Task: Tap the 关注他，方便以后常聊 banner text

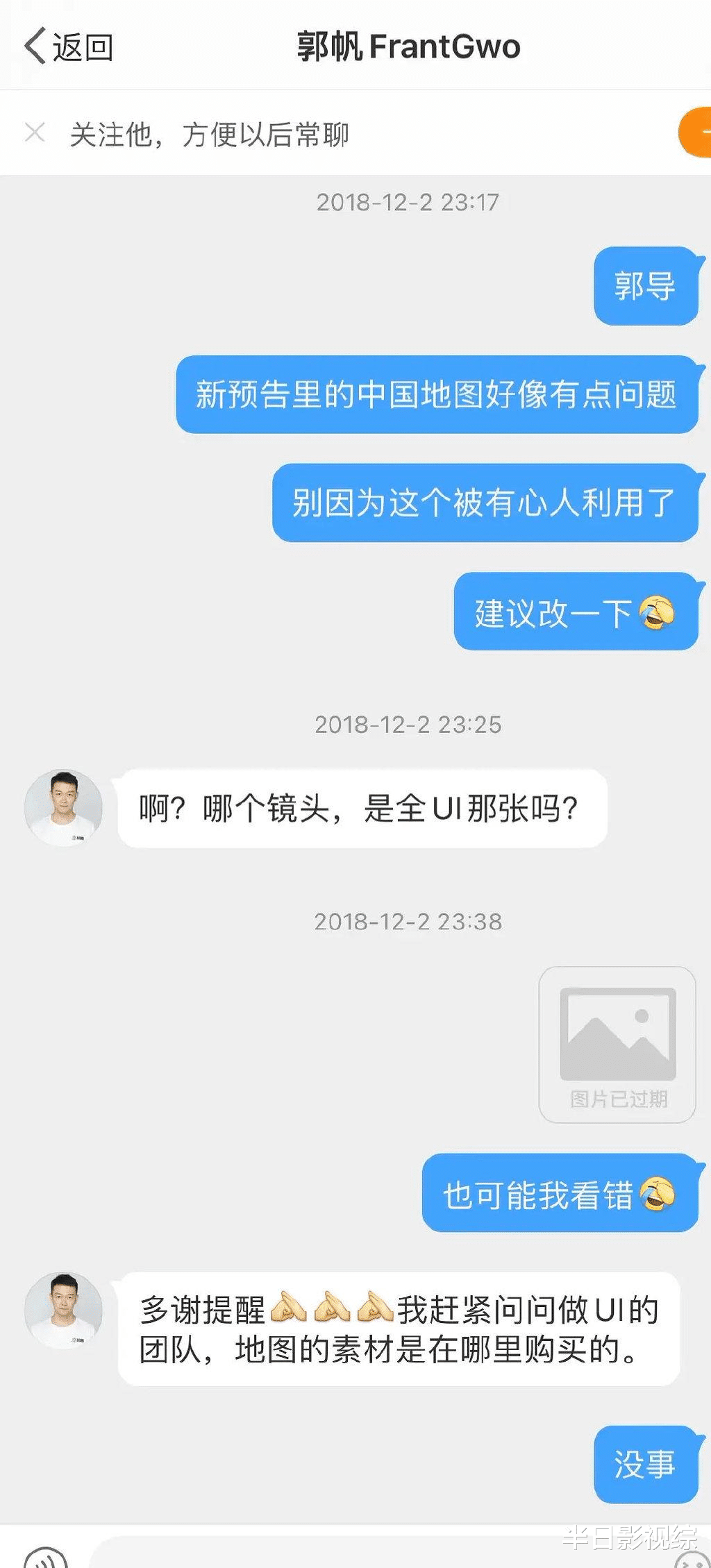Action: pos(210,134)
